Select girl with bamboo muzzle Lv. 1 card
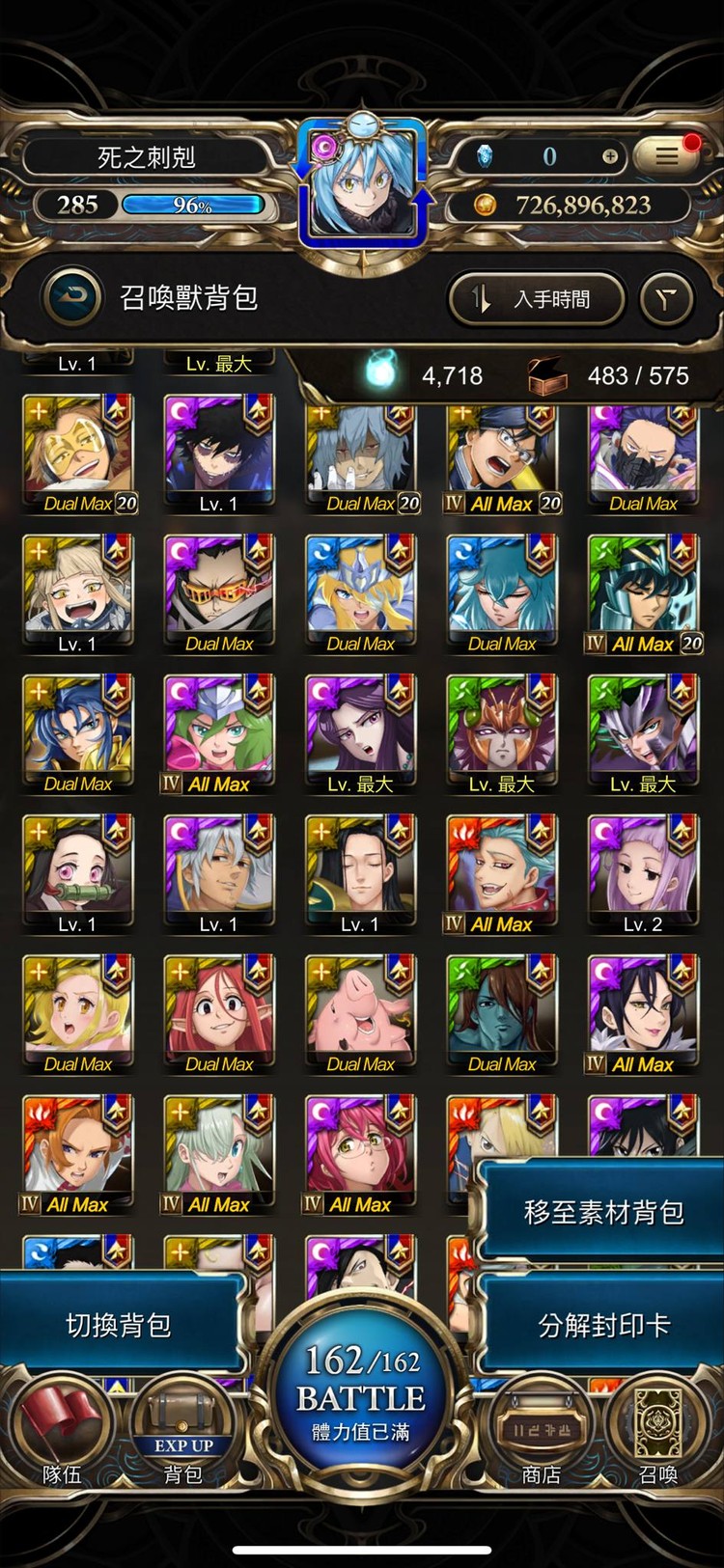The height and width of the screenshot is (1568, 724). 78,872
